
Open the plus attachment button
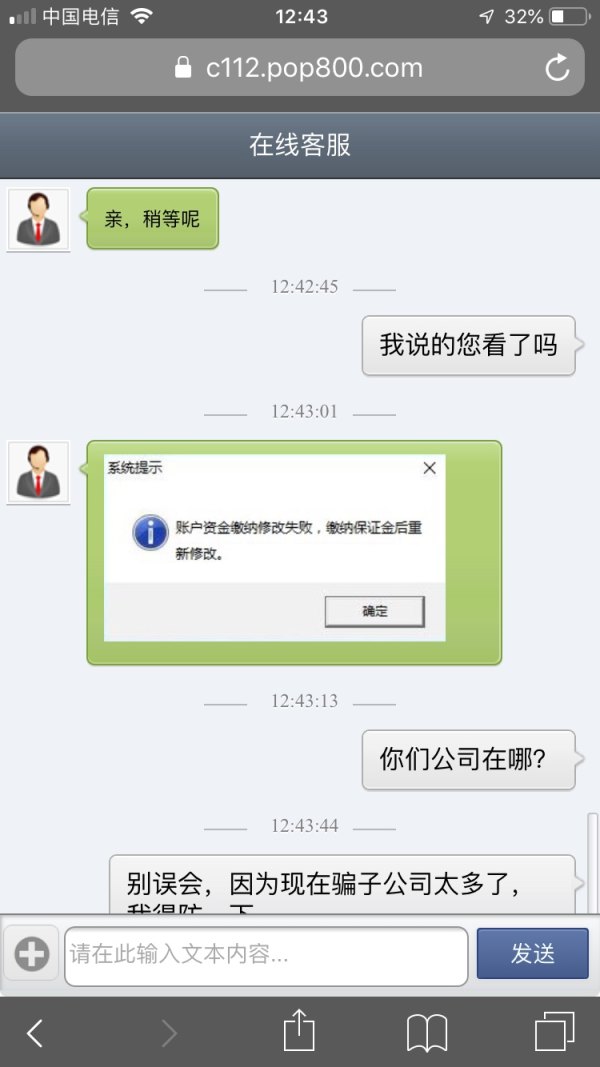pos(31,955)
